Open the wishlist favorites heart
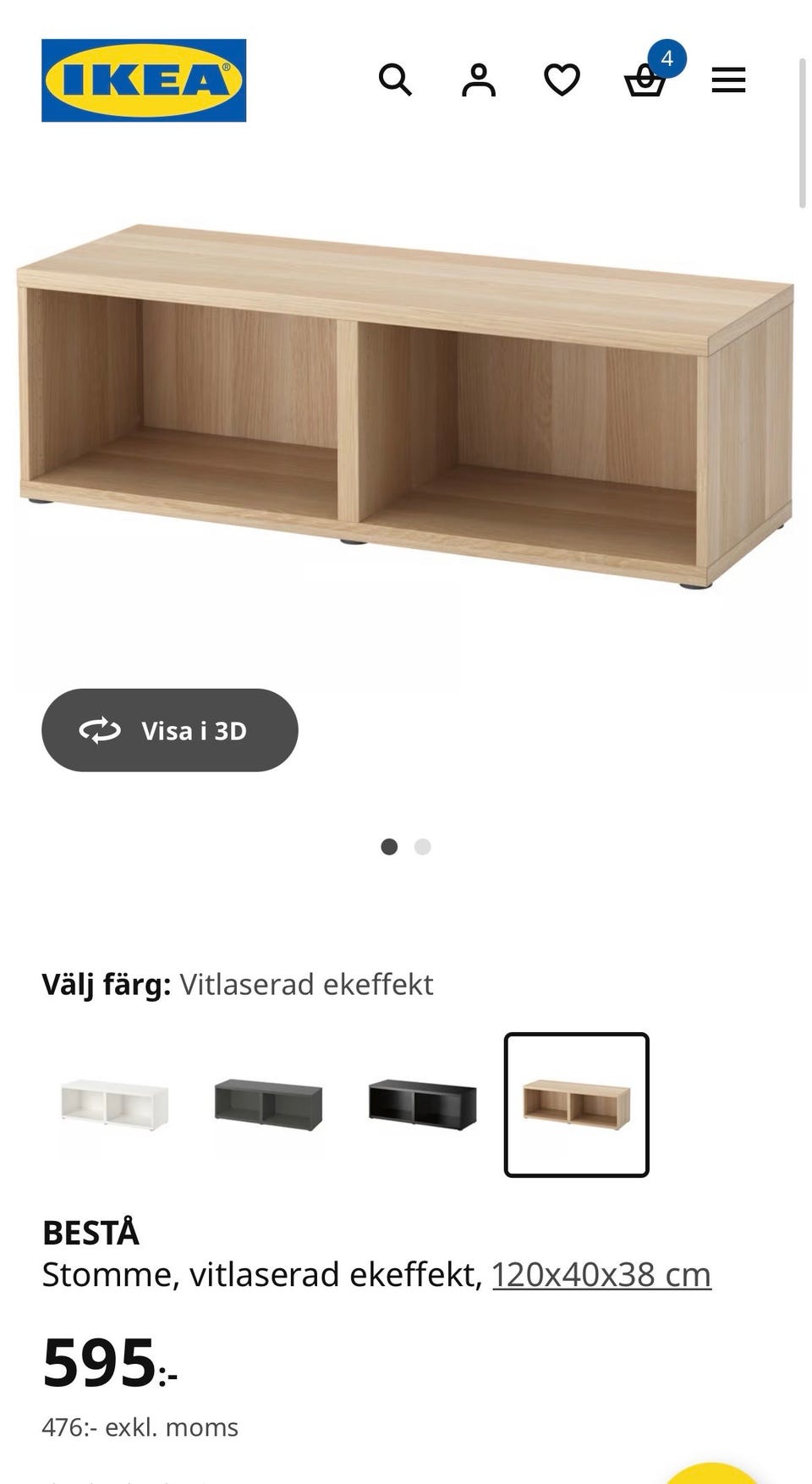Screen dimensions: 812x1484 [x=561, y=80]
